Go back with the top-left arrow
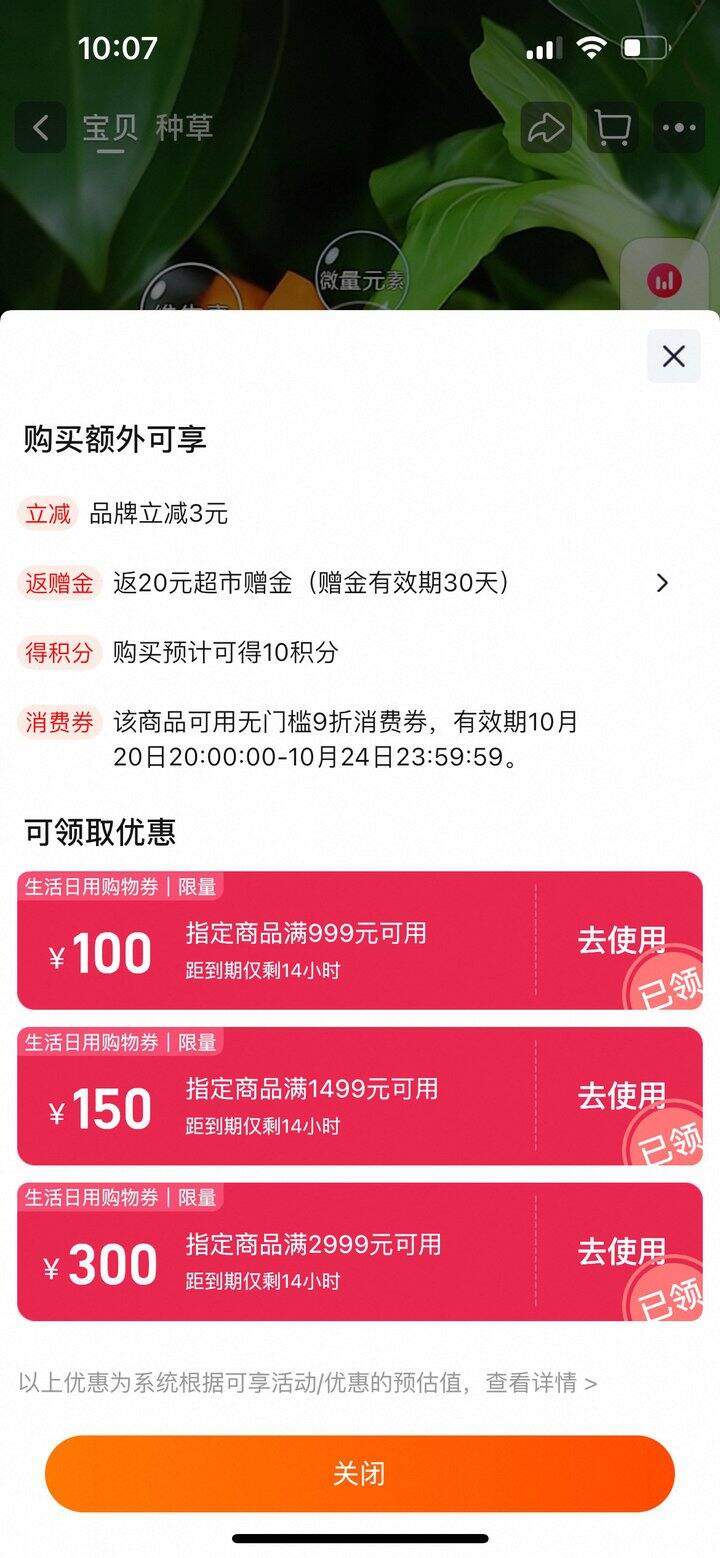The height and width of the screenshot is (1558, 720). point(41,128)
